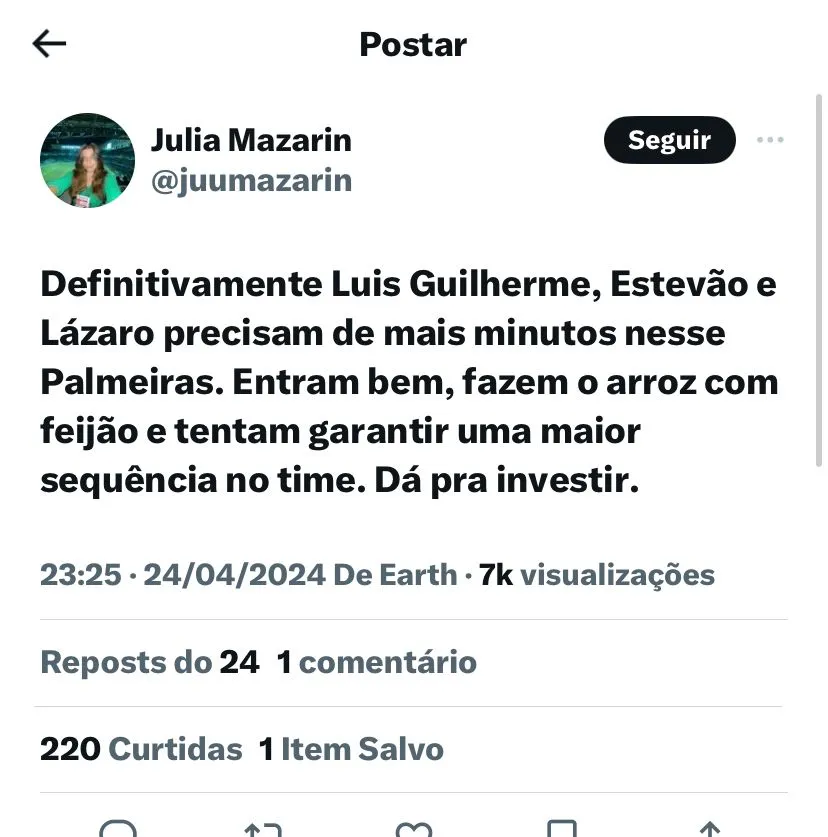Image resolution: width=828 pixels, height=837 pixels.
Task: See who gave the 220 Curtidas
Action: click(x=141, y=749)
